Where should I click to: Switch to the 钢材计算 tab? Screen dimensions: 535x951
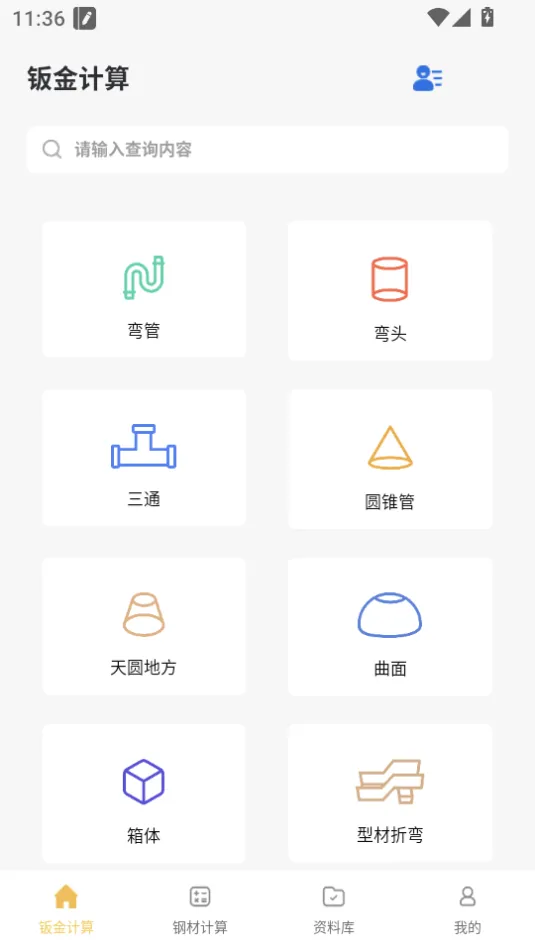pyautogui.click(x=200, y=909)
